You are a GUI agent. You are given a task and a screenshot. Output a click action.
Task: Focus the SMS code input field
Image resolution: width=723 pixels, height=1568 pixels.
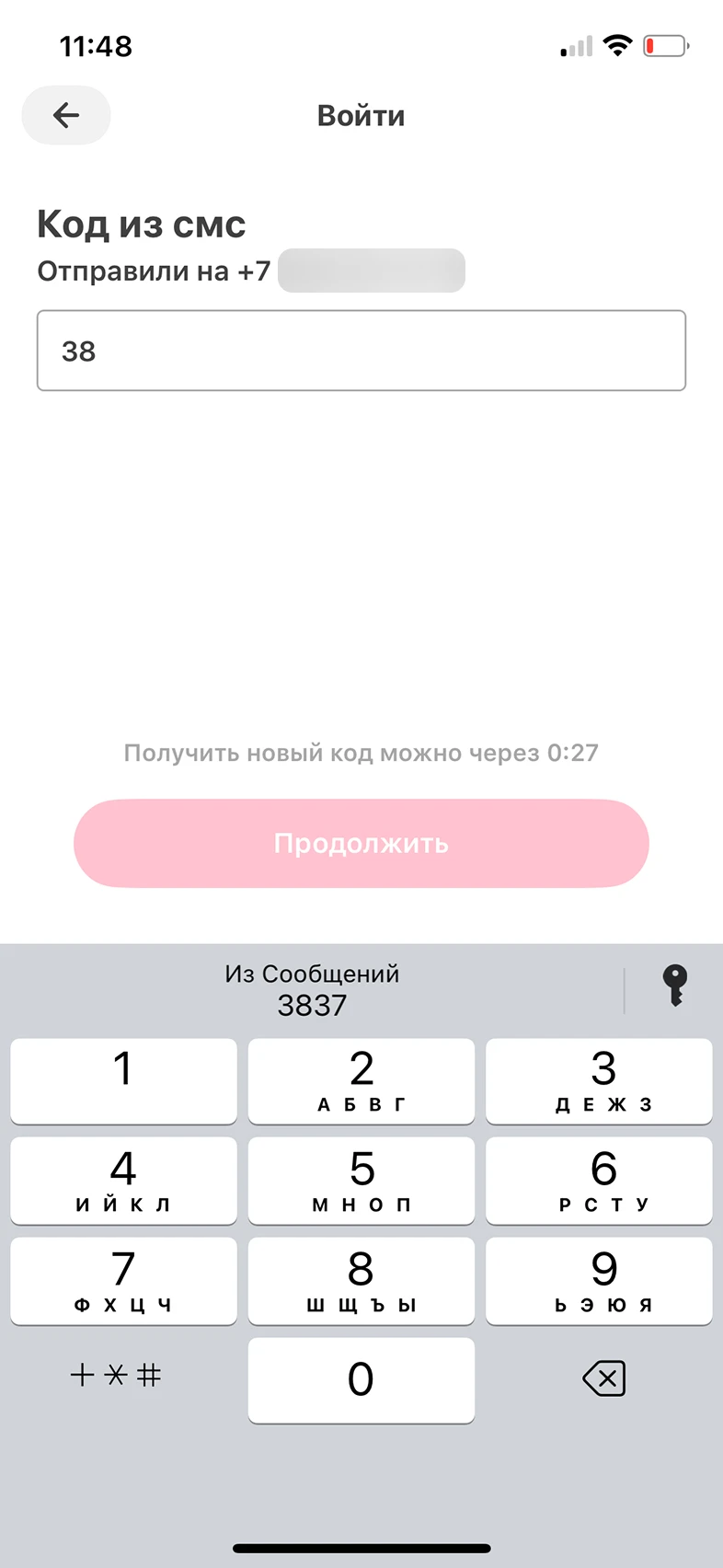click(x=361, y=351)
